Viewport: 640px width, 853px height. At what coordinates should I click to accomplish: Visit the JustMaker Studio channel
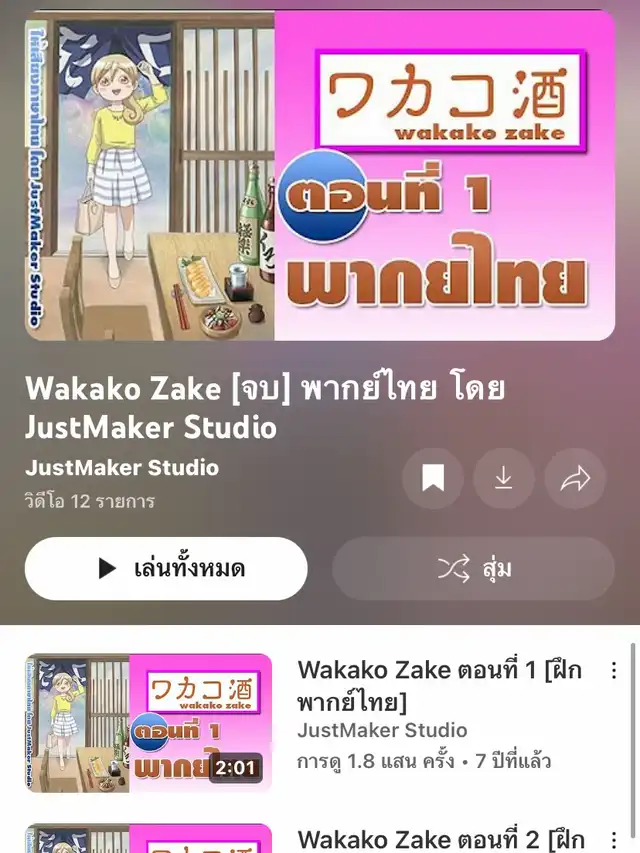coord(122,468)
